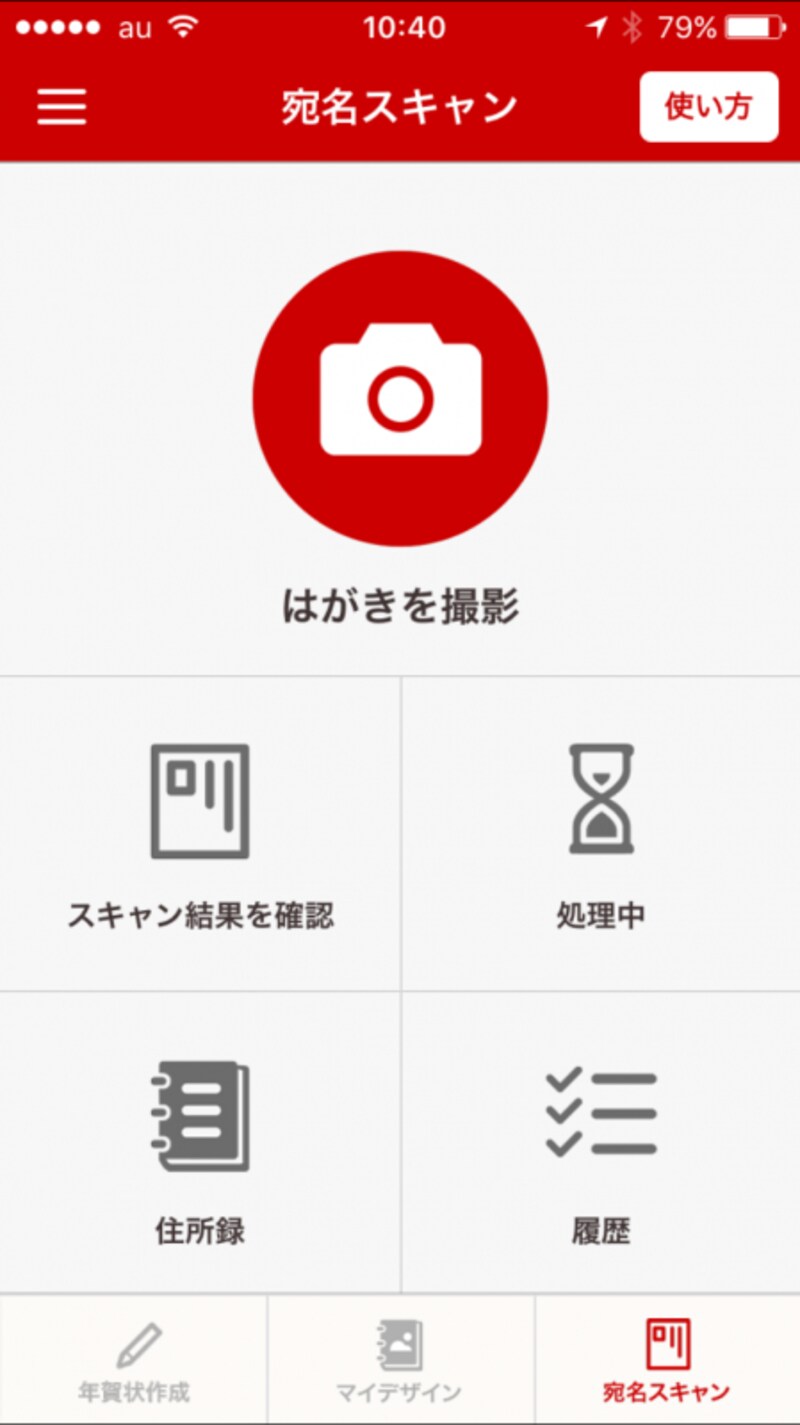Switch to the 年賀状作成 tab
The image size is (800, 1425).
click(x=134, y=1361)
